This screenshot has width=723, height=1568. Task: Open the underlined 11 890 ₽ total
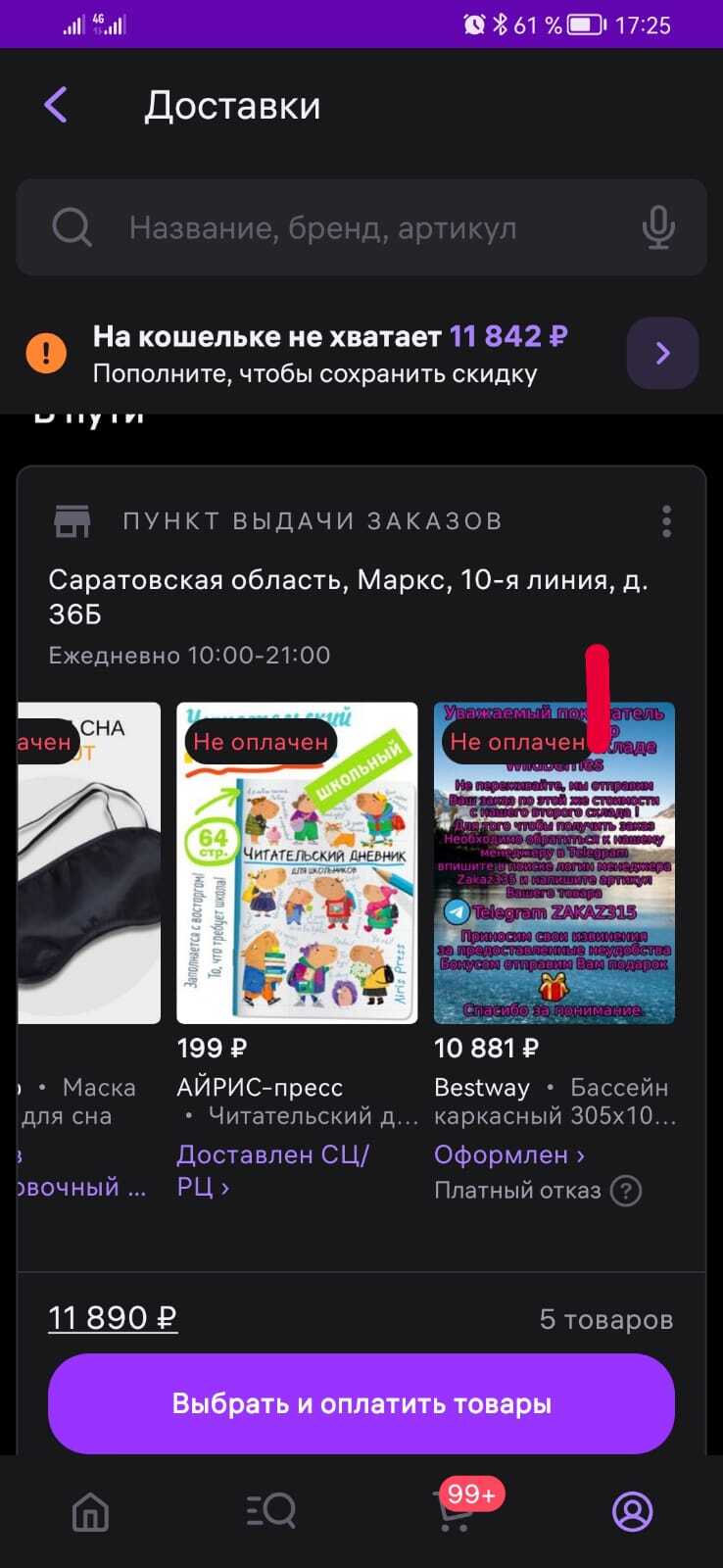(x=113, y=1318)
